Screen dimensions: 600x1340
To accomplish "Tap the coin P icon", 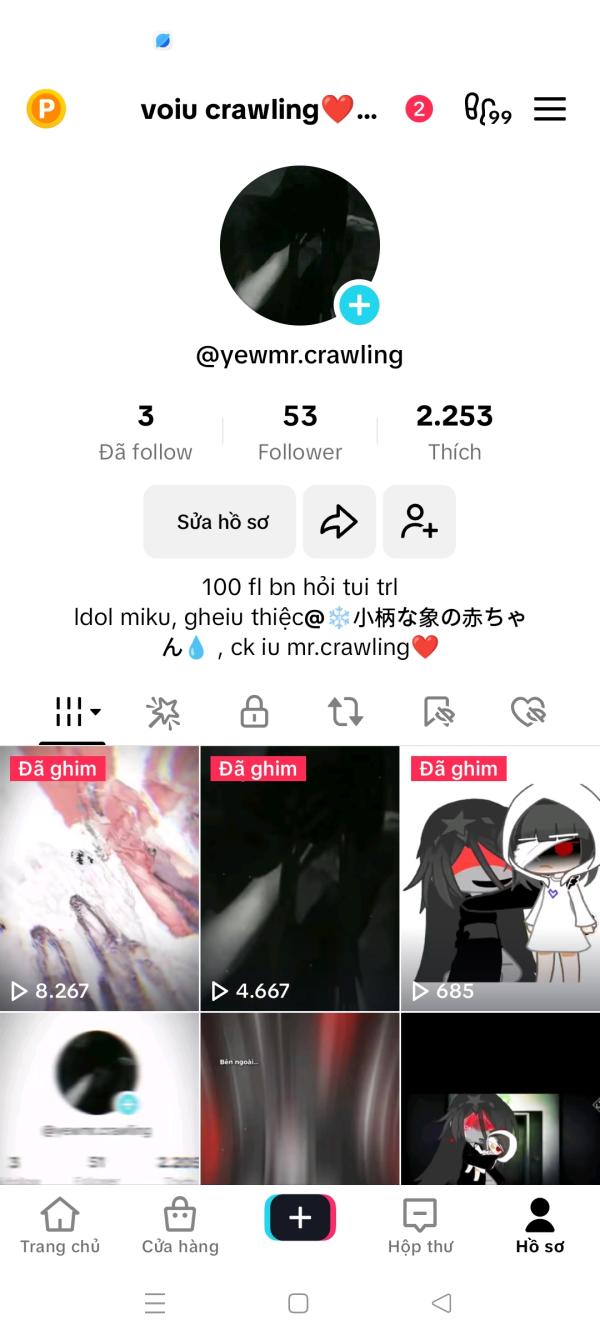I will (46, 108).
